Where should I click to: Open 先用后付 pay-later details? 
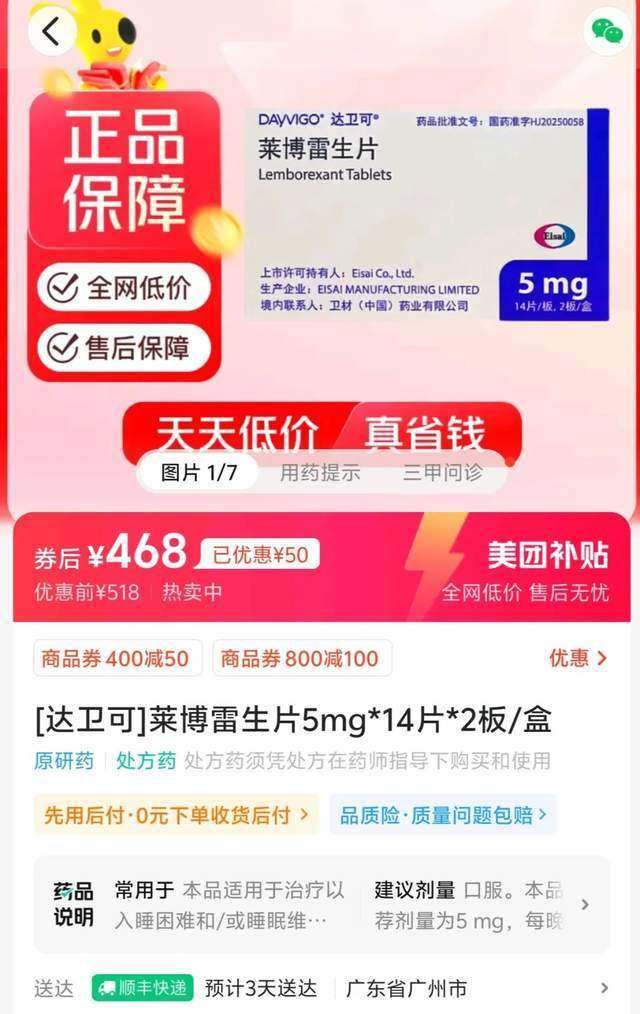coord(176,815)
